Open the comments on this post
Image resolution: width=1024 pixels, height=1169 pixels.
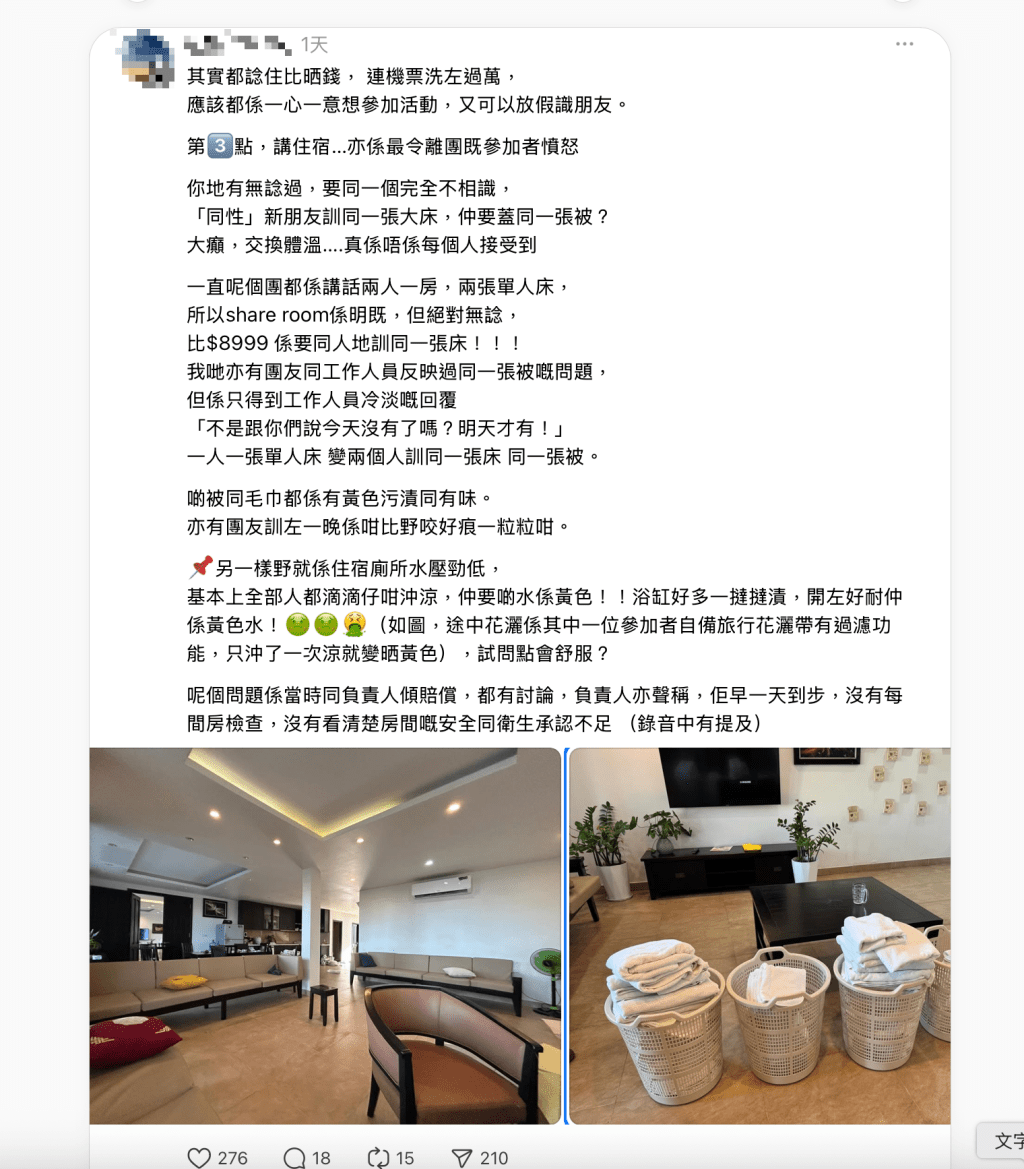[295, 1157]
